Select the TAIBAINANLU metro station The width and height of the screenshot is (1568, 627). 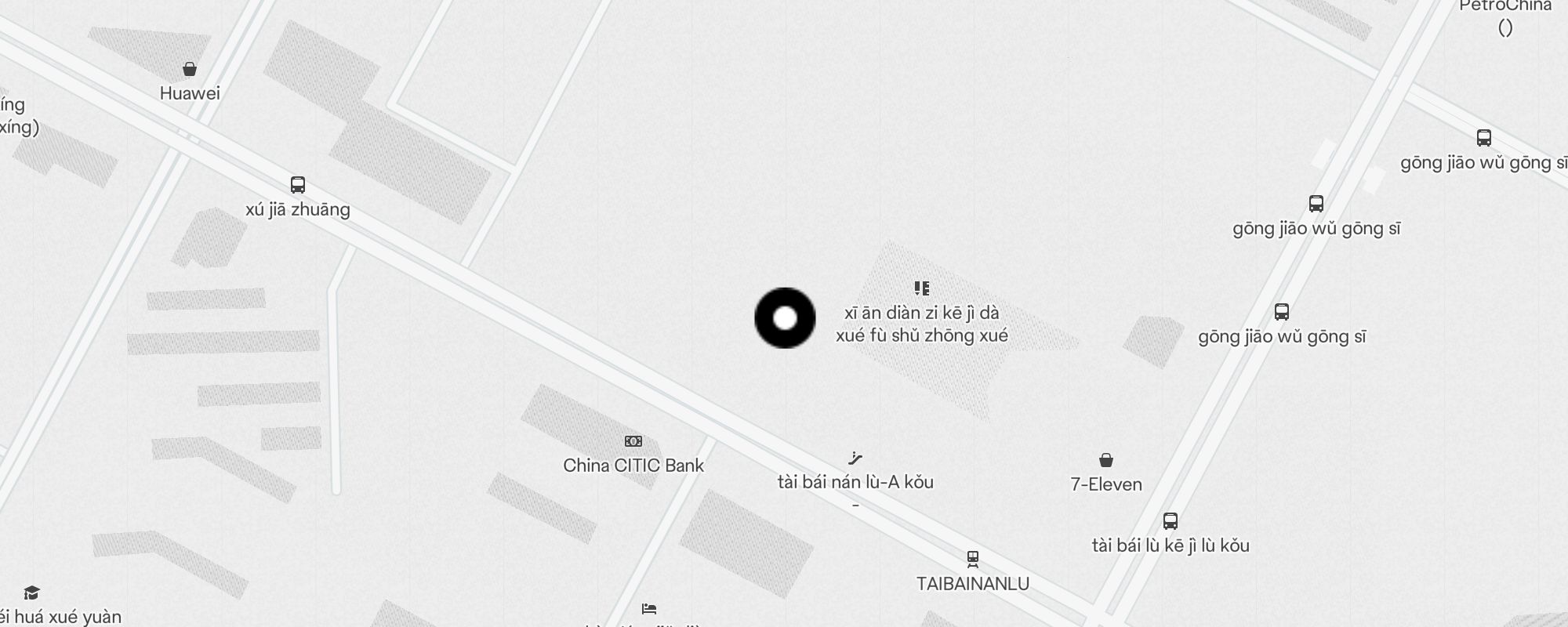click(973, 559)
